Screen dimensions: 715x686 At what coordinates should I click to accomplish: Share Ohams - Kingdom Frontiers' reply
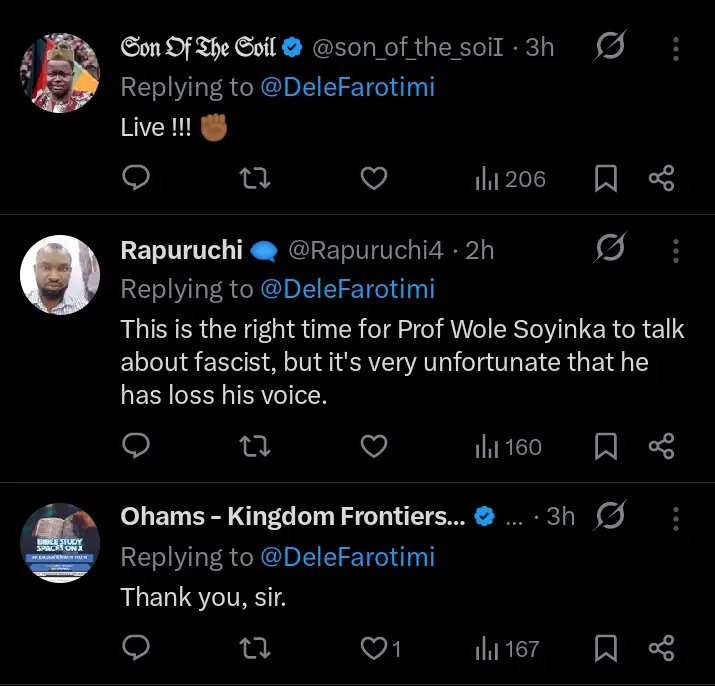point(662,649)
